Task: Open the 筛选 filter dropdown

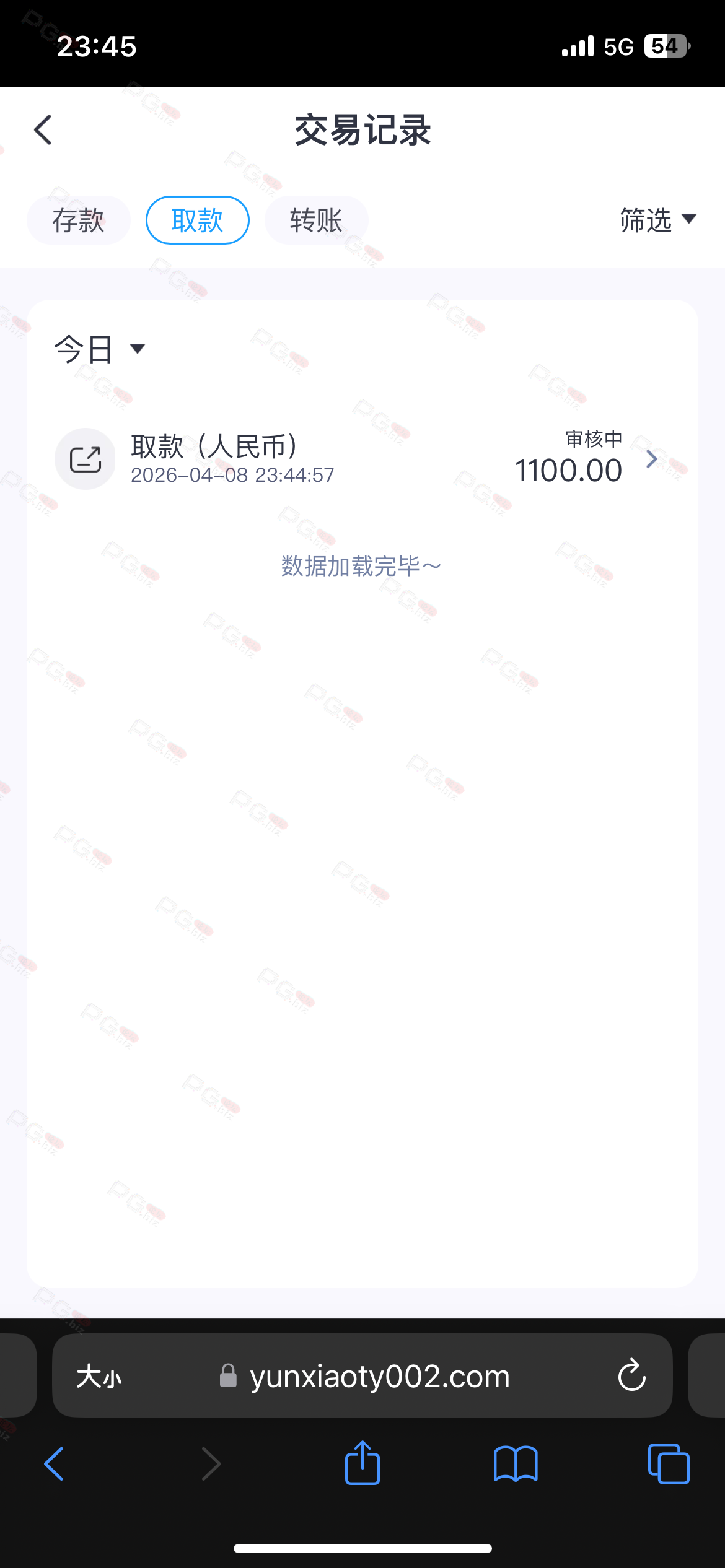Action: [657, 220]
